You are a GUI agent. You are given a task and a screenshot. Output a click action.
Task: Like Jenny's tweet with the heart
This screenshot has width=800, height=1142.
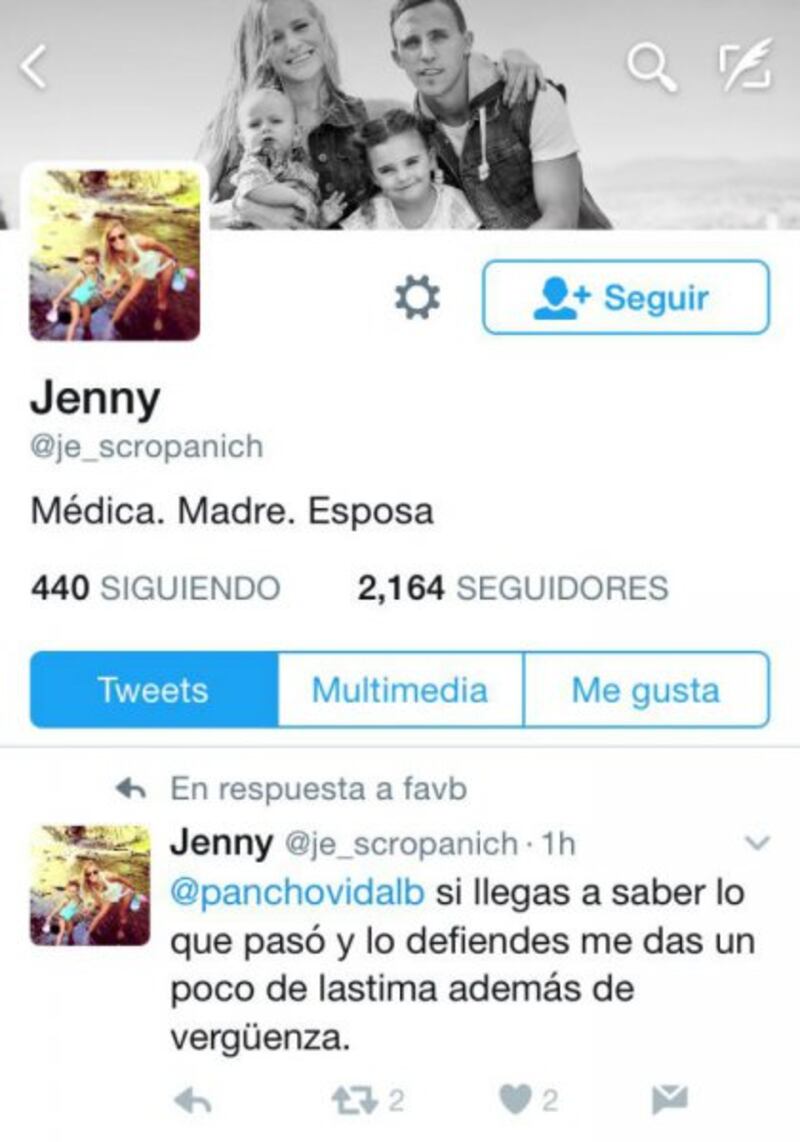coord(515,1101)
